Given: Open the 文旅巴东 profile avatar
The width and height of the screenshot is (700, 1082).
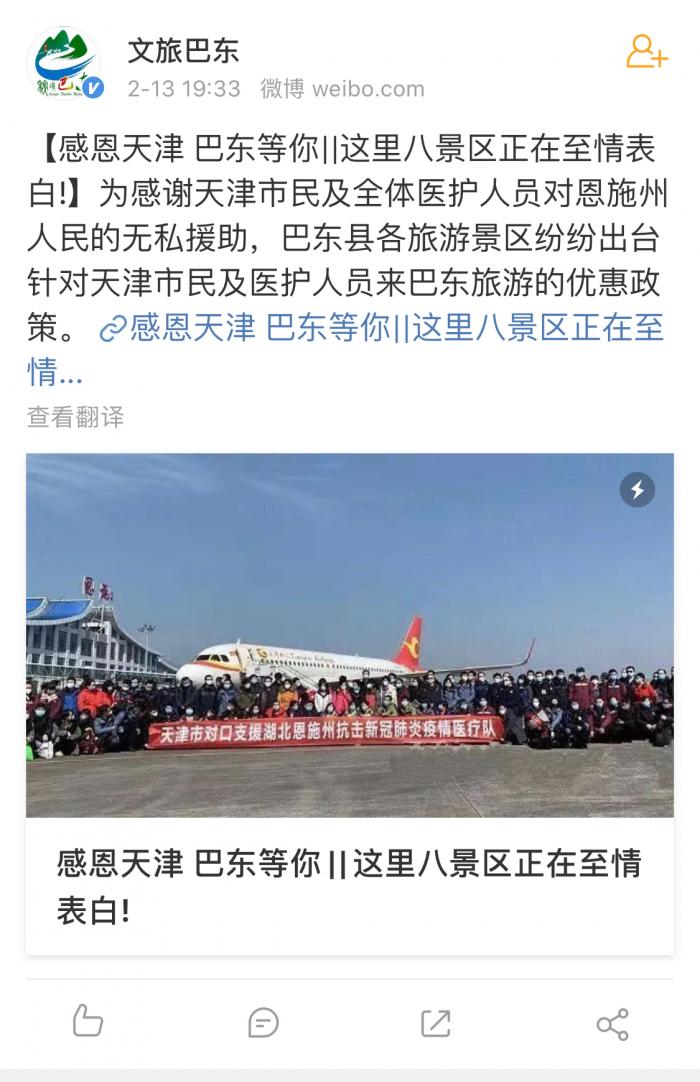Looking at the screenshot, I should [64, 64].
